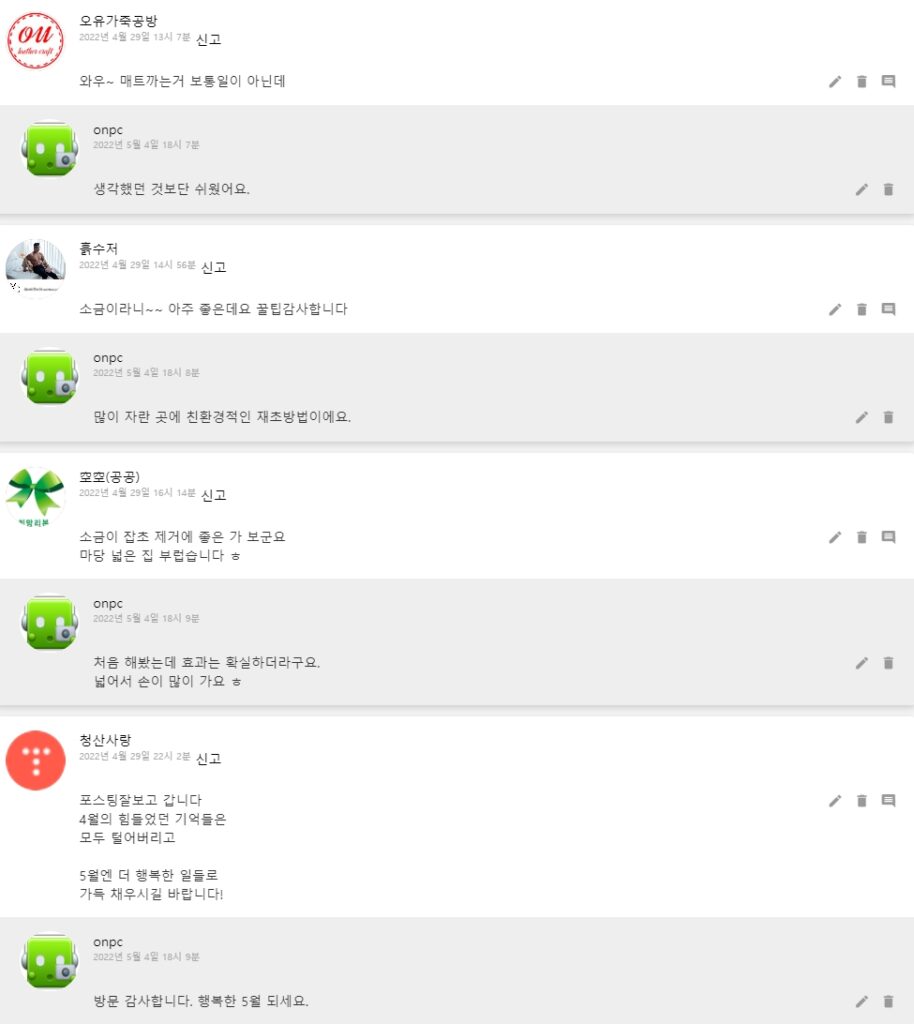Click 오유가죽공방's circular profile image
This screenshot has height=1024, width=914.
[x=35, y=41]
